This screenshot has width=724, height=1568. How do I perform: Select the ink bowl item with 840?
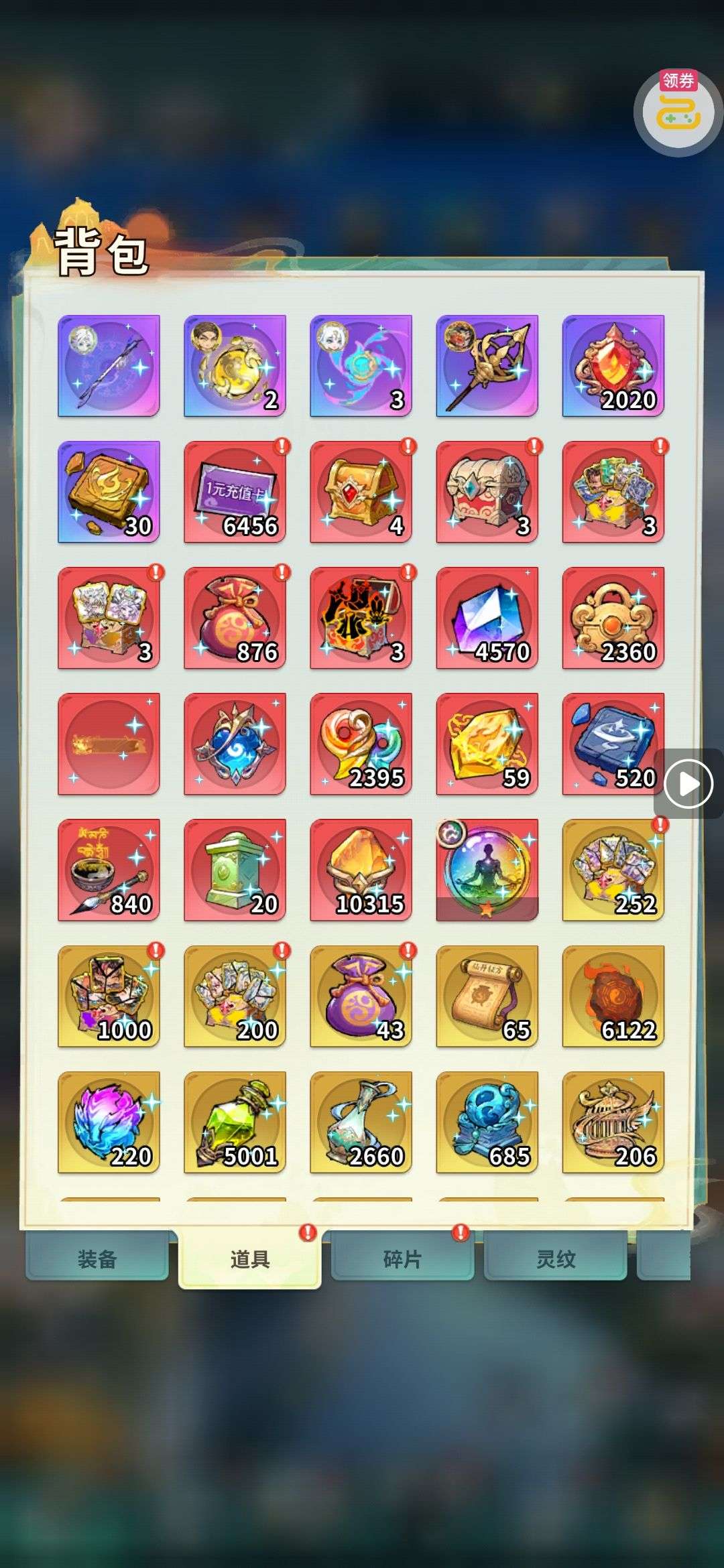pyautogui.click(x=109, y=870)
